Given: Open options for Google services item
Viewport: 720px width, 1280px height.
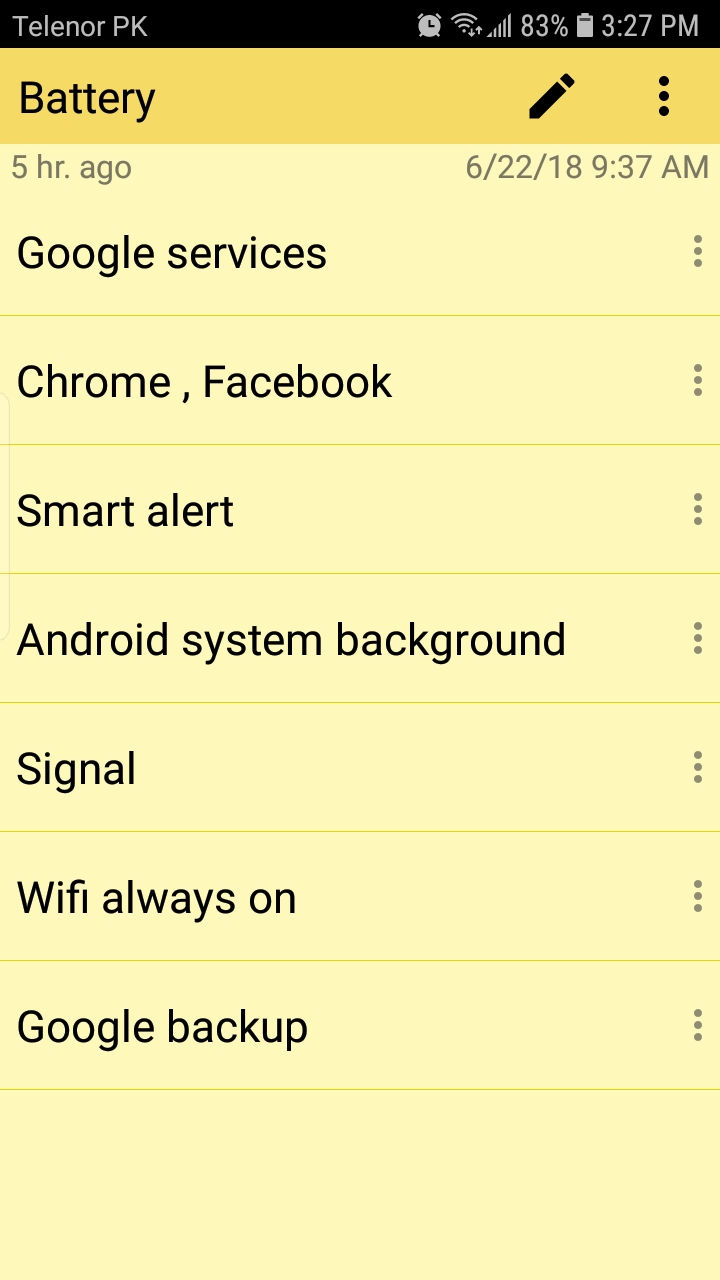Looking at the screenshot, I should pyautogui.click(x=697, y=252).
